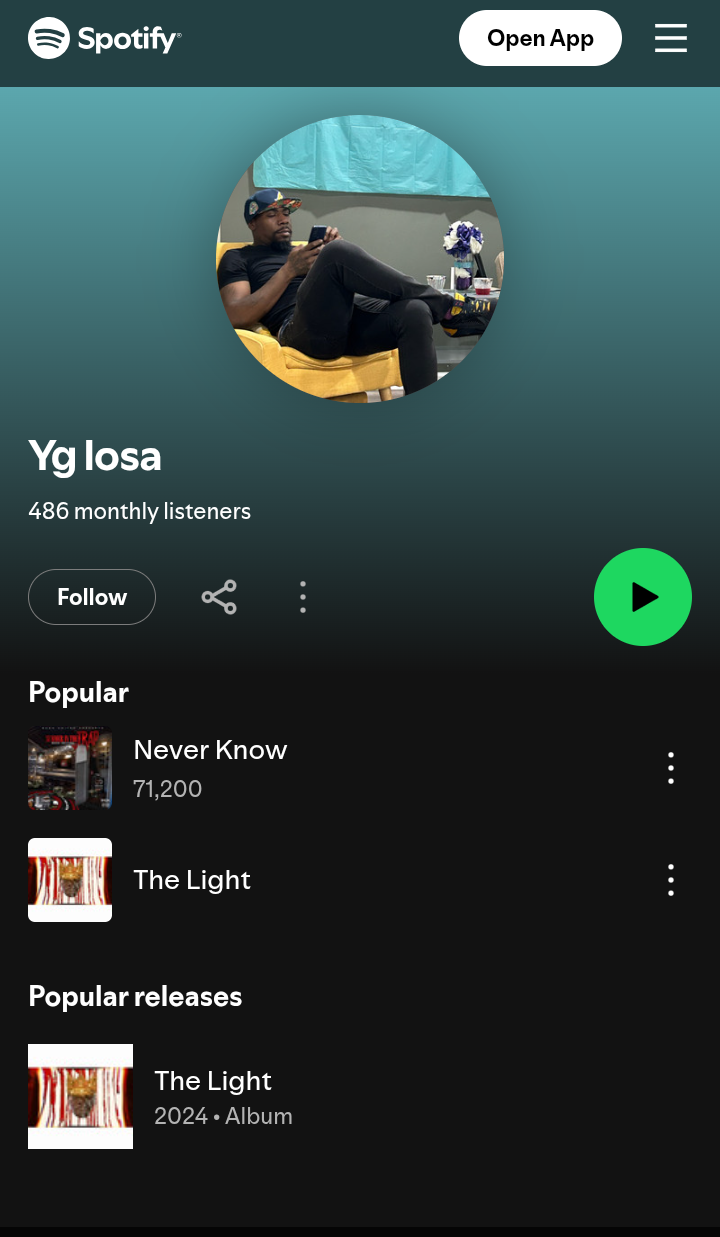Screen dimensions: 720x1237
Task: Open options for Never Know
Action: point(671,768)
